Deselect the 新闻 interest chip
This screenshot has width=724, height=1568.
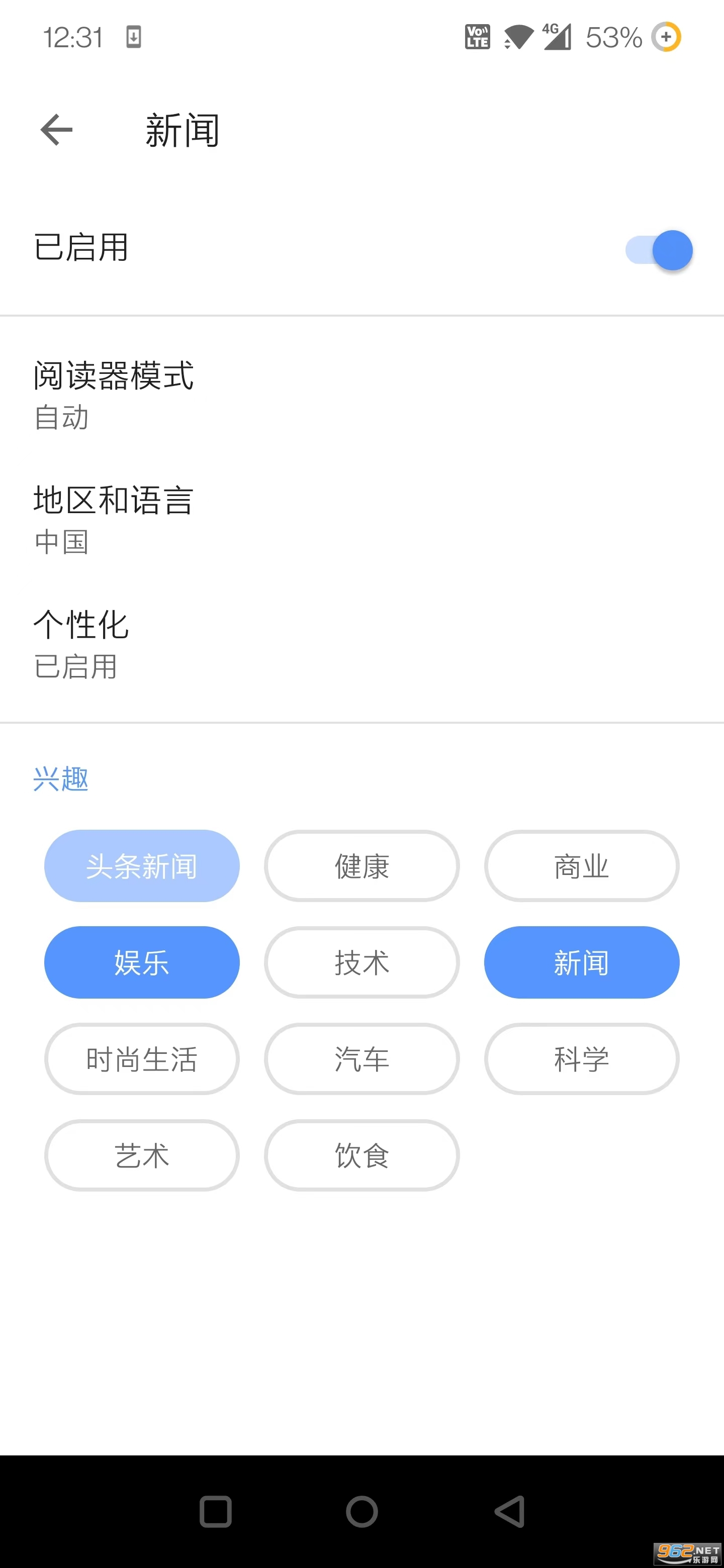(582, 962)
